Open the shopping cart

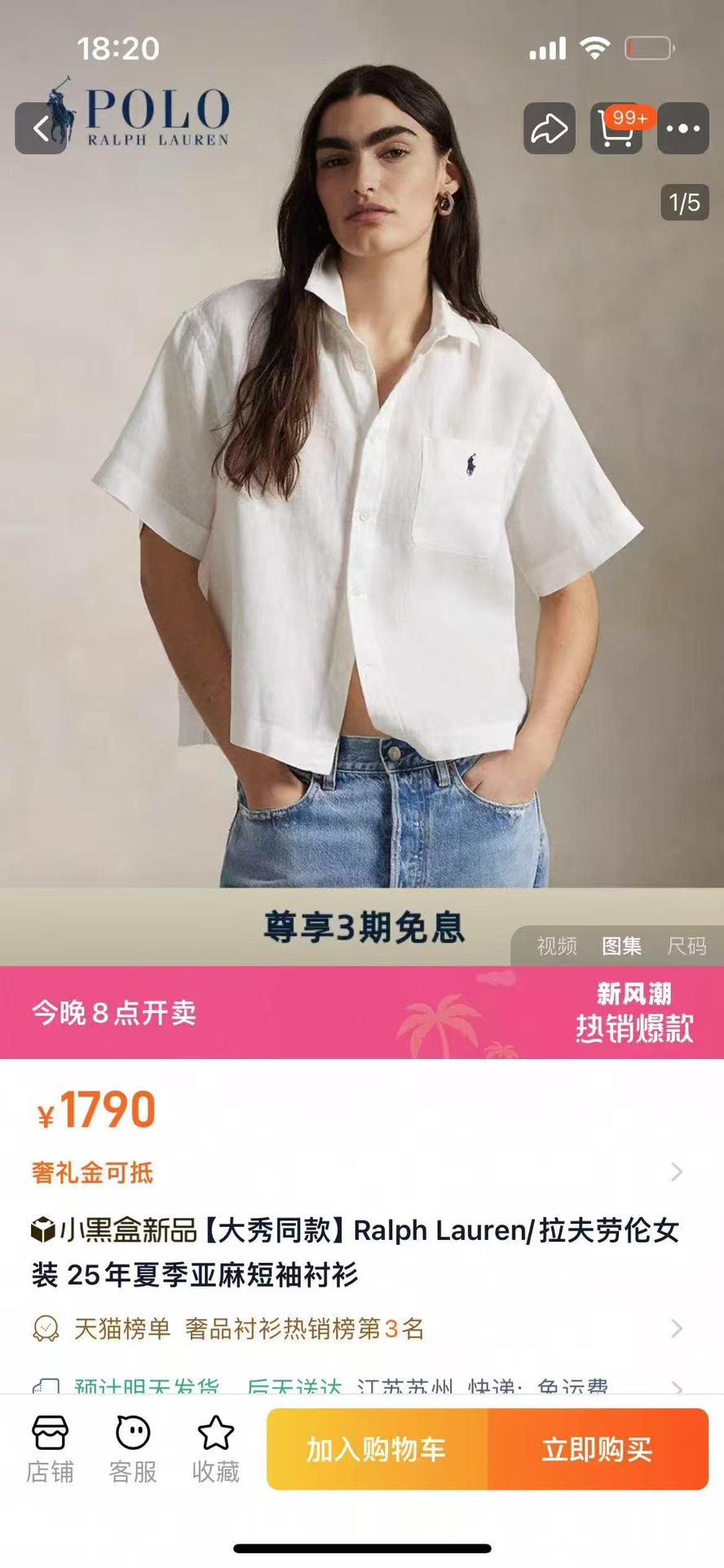(x=616, y=128)
